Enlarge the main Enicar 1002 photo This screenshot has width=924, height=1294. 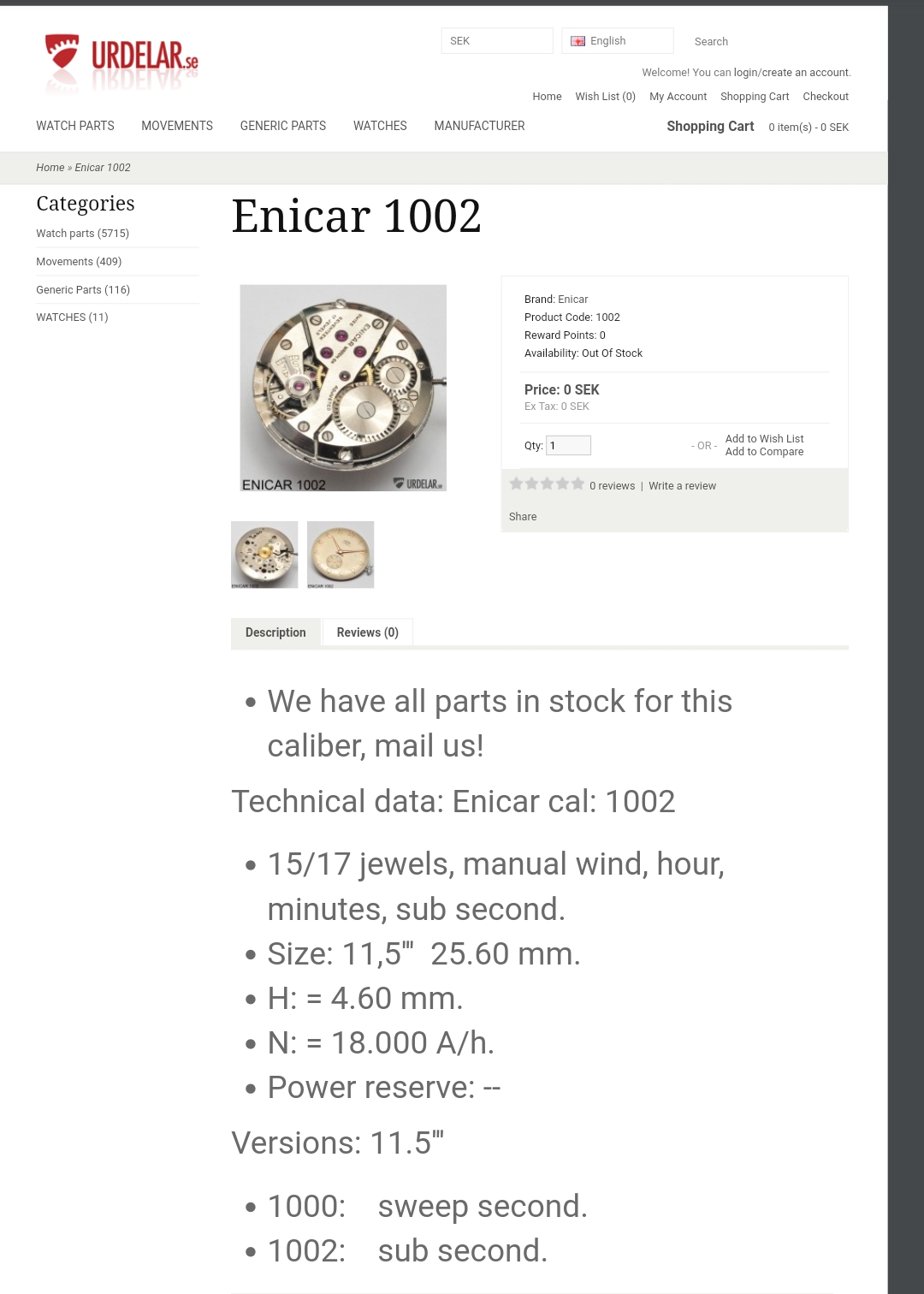[x=343, y=388]
